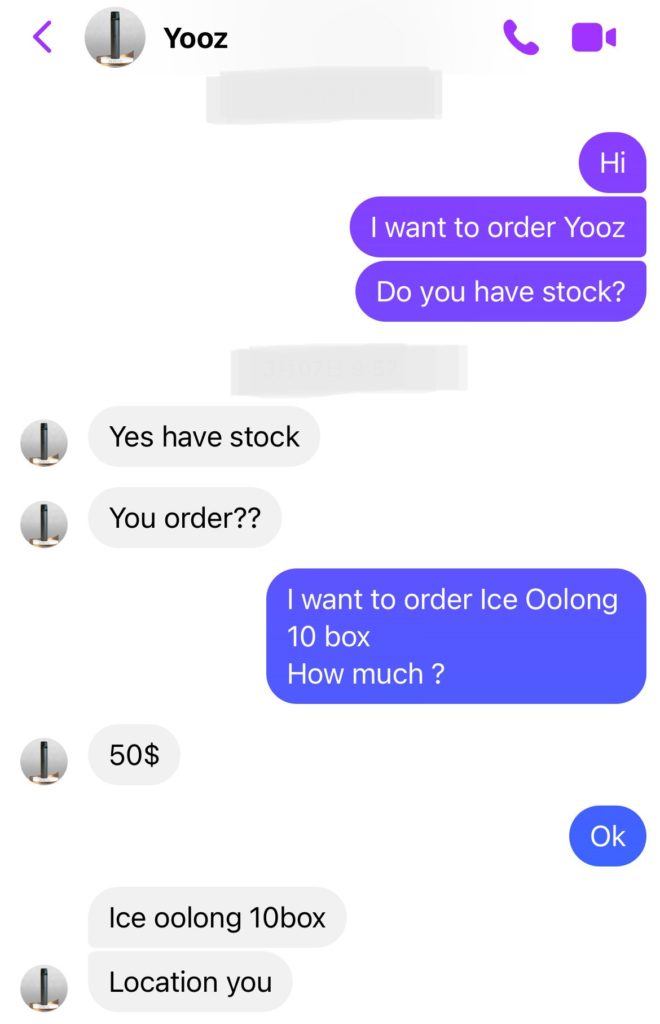This screenshot has height=1024, width=660.
Task: Start a voice call with Yooz
Action: tap(520, 38)
